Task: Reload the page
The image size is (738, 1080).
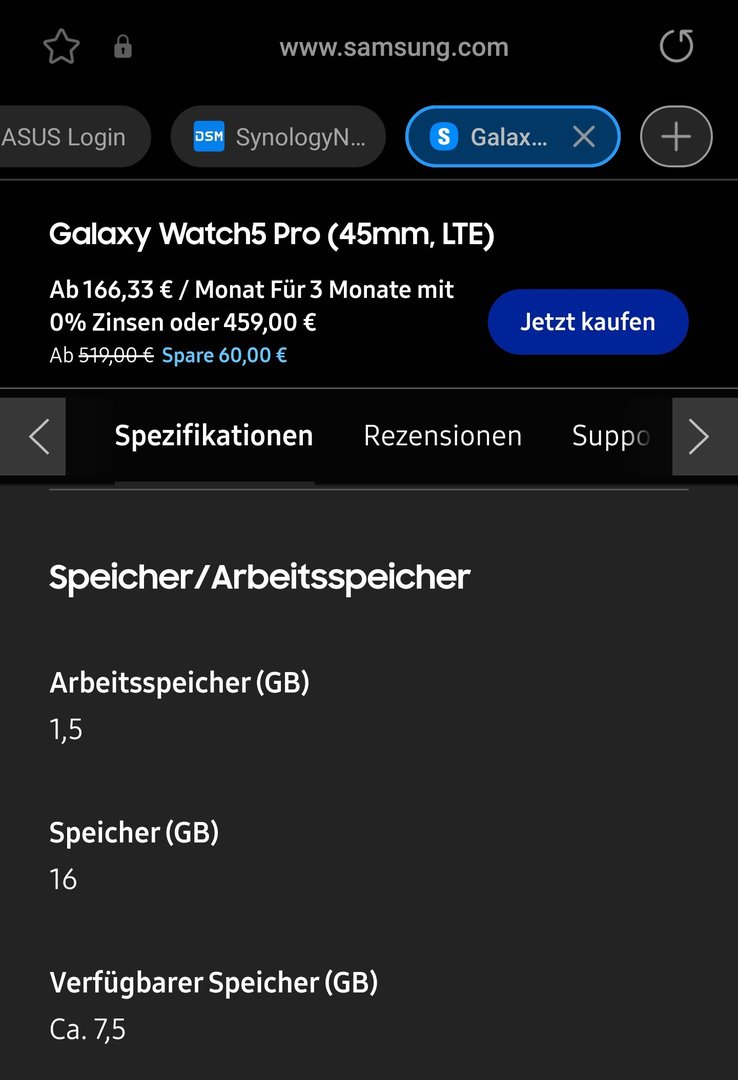Action: [x=676, y=46]
